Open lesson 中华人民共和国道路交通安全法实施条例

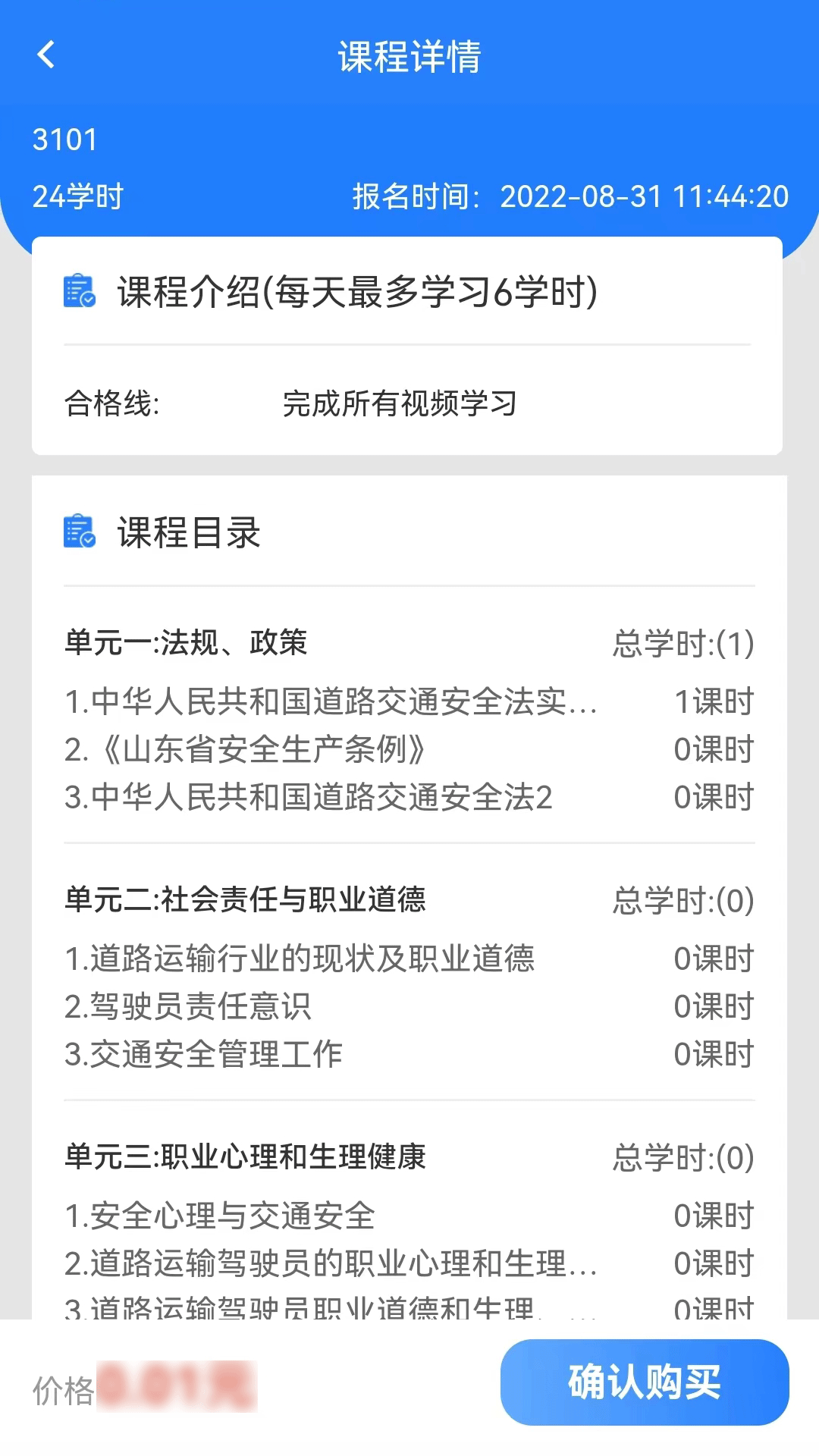[331, 702]
